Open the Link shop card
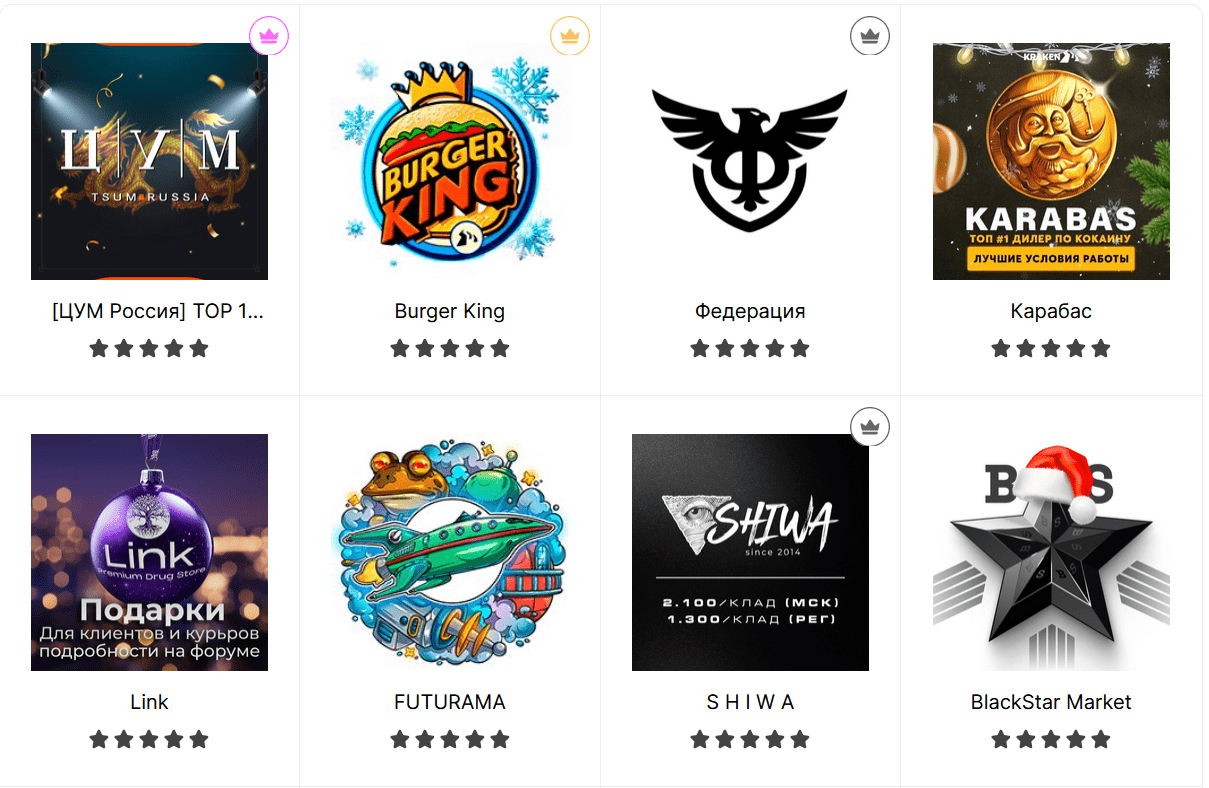The width and height of the screenshot is (1209, 788). point(149,552)
